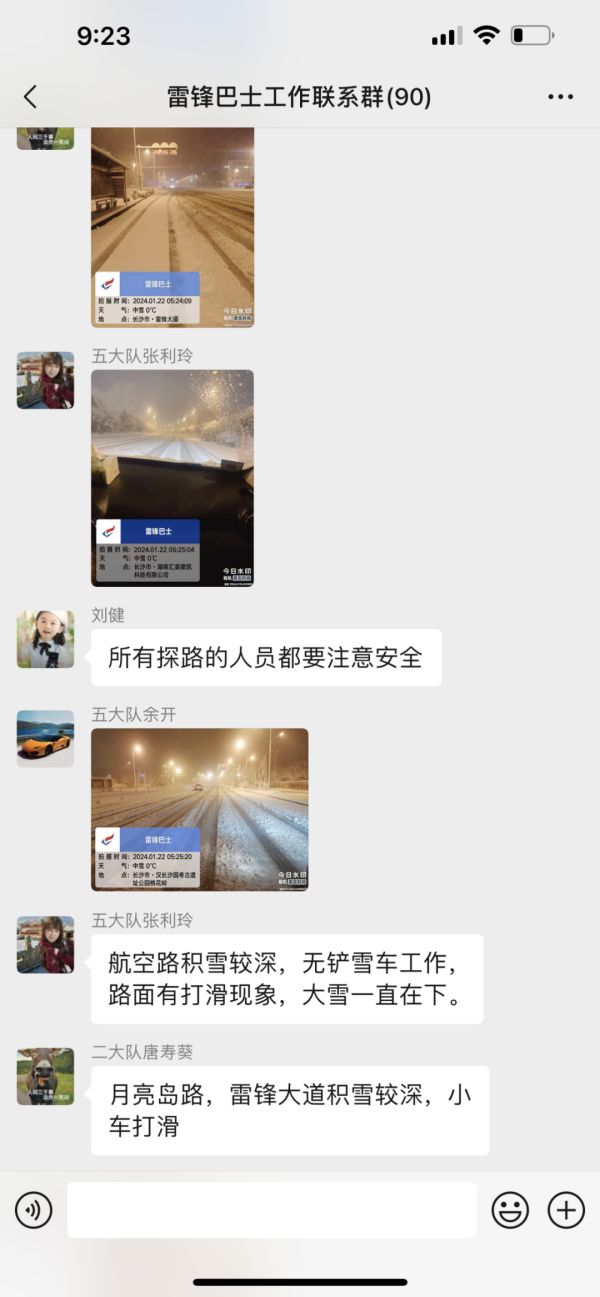Open 五大队余开's sports car avatar
The image size is (600, 1297).
coord(45,738)
